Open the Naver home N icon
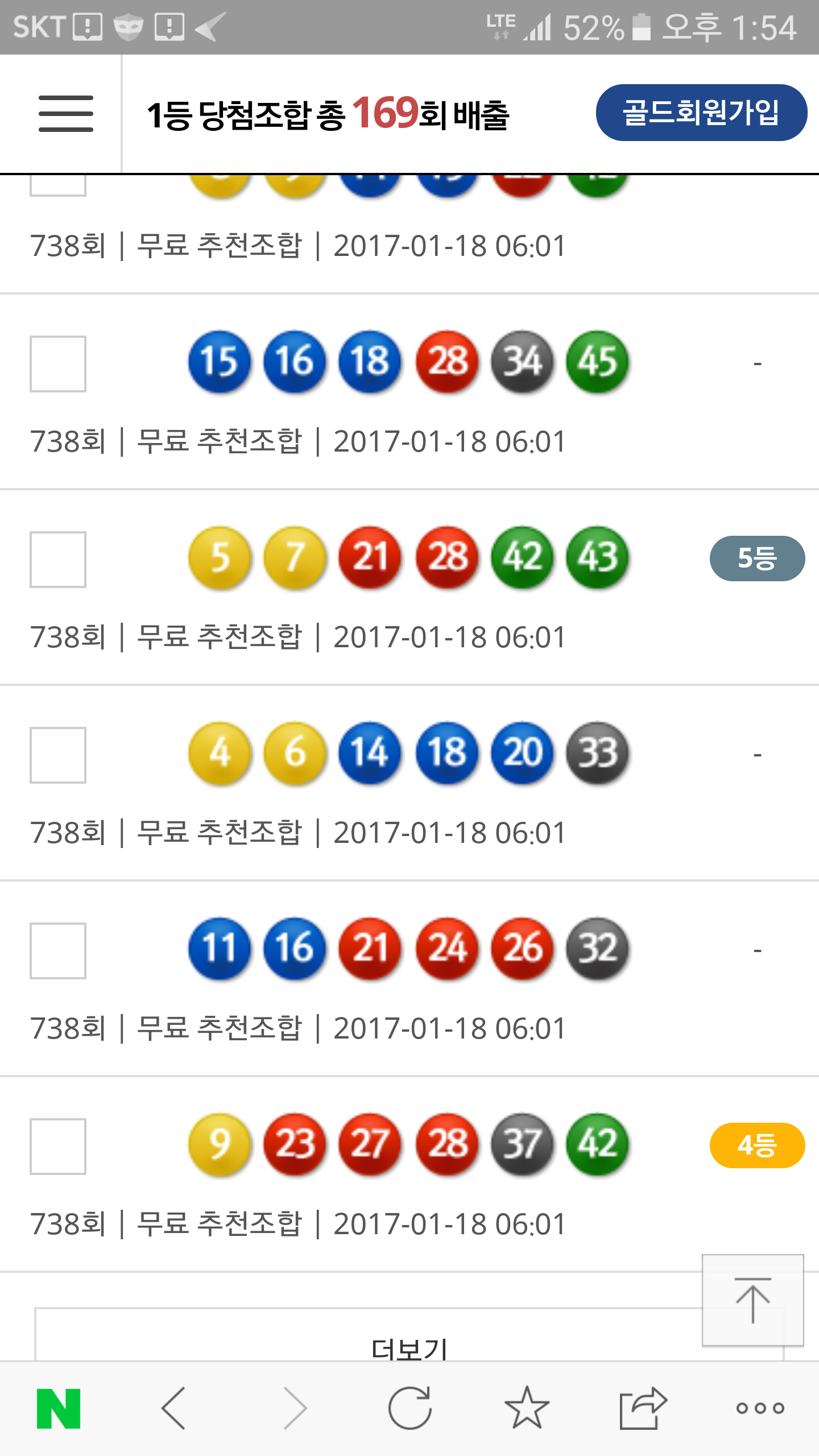 [58, 1408]
